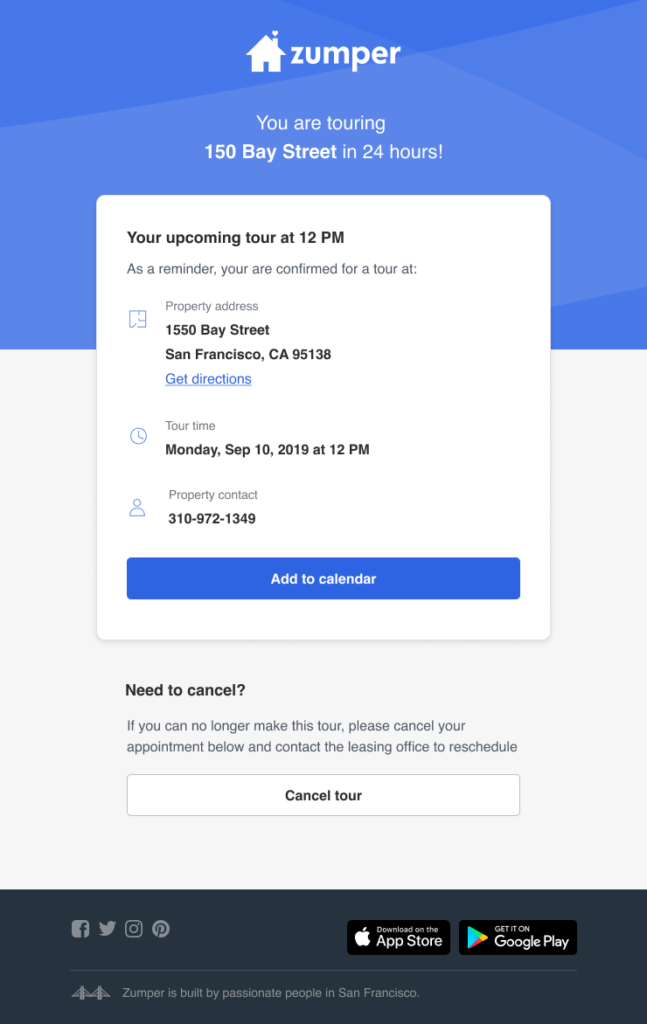Image resolution: width=647 pixels, height=1024 pixels.
Task: Open Zumper's Facebook page
Action: (x=80, y=929)
